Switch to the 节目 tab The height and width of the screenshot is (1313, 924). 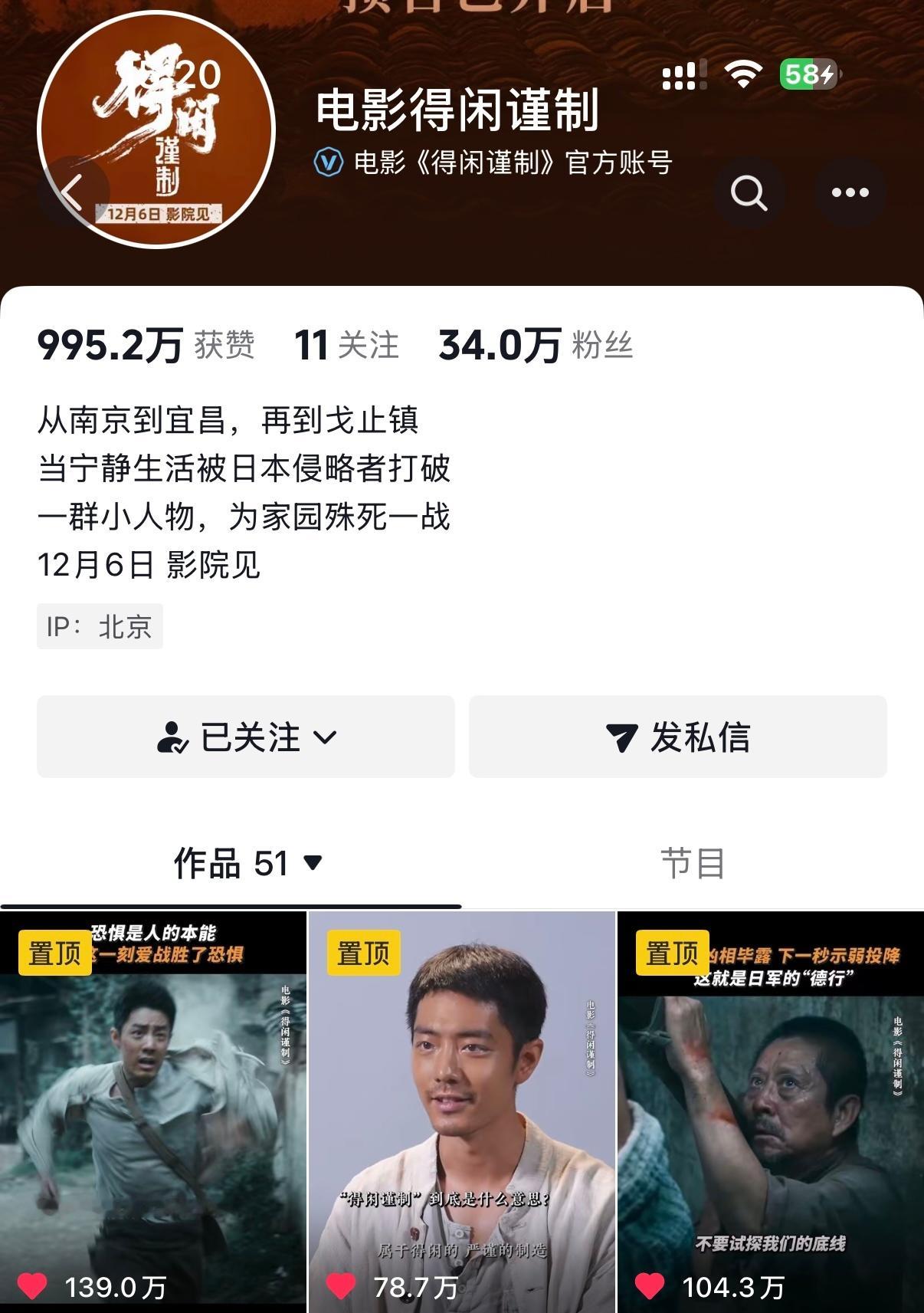pos(691,864)
